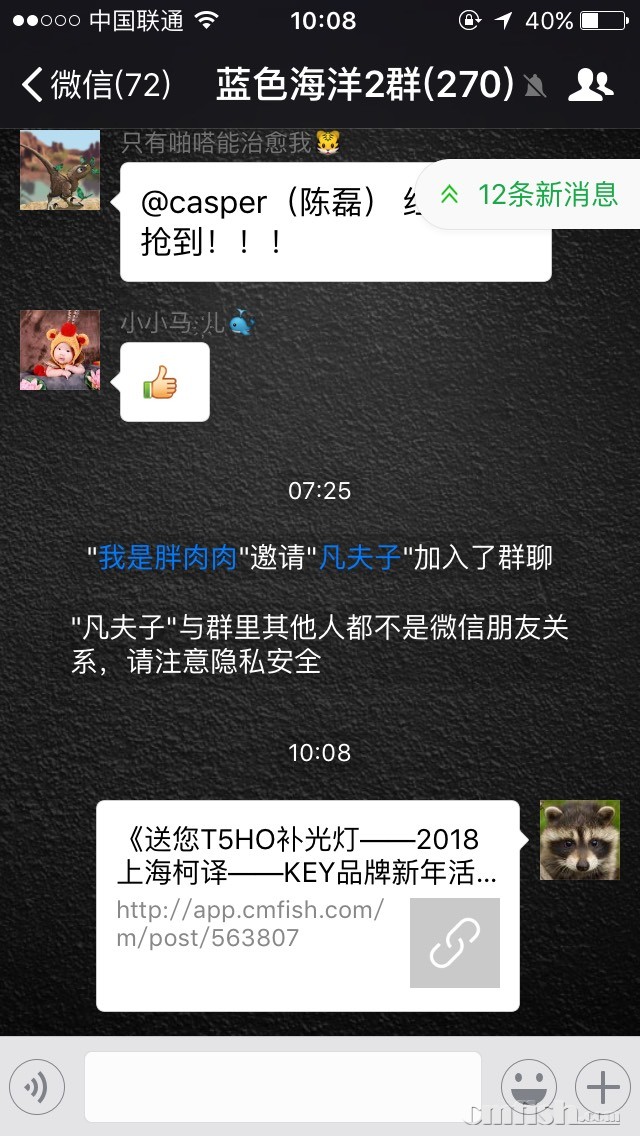Open the shared T5HO补光灯 link card
This screenshot has height=1136, width=640.
(x=308, y=906)
